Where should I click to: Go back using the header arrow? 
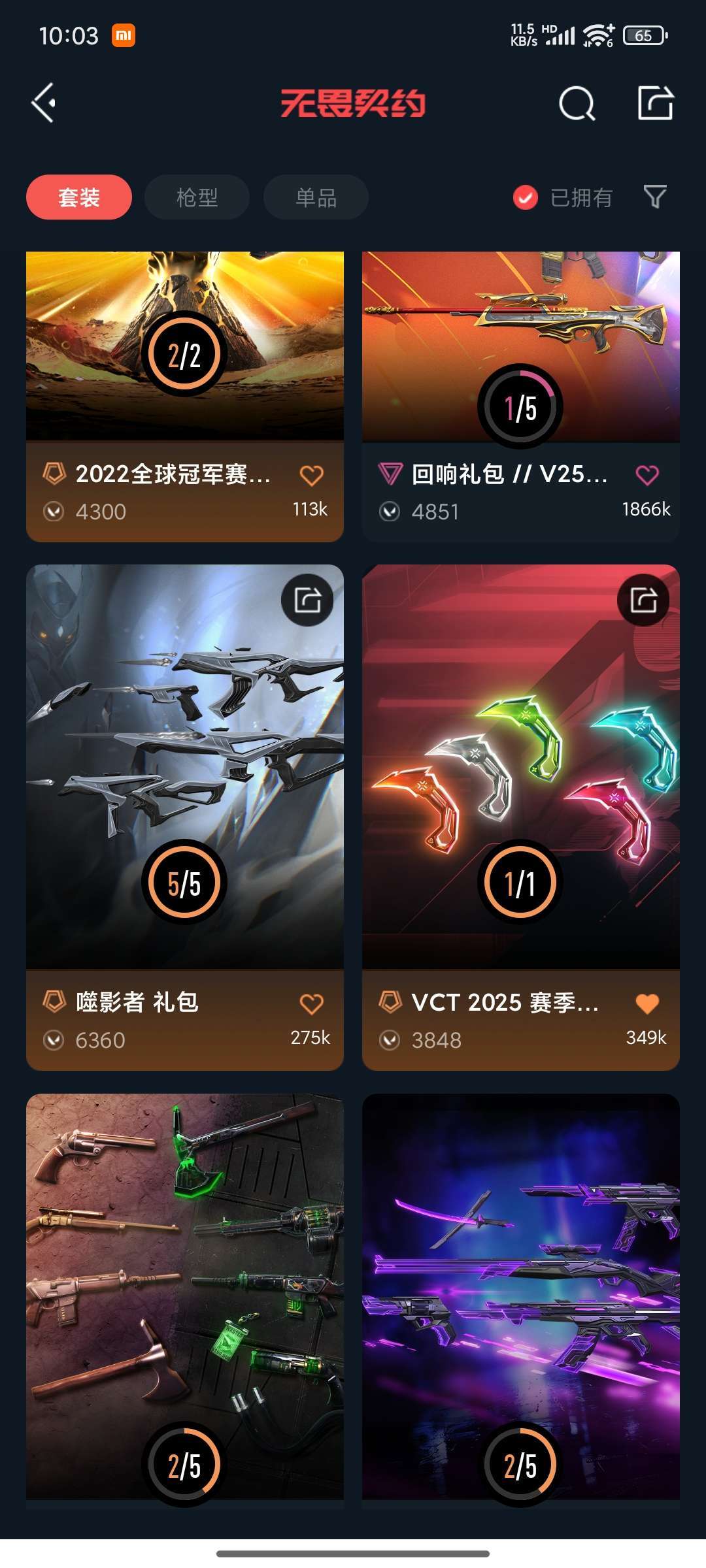point(44,103)
